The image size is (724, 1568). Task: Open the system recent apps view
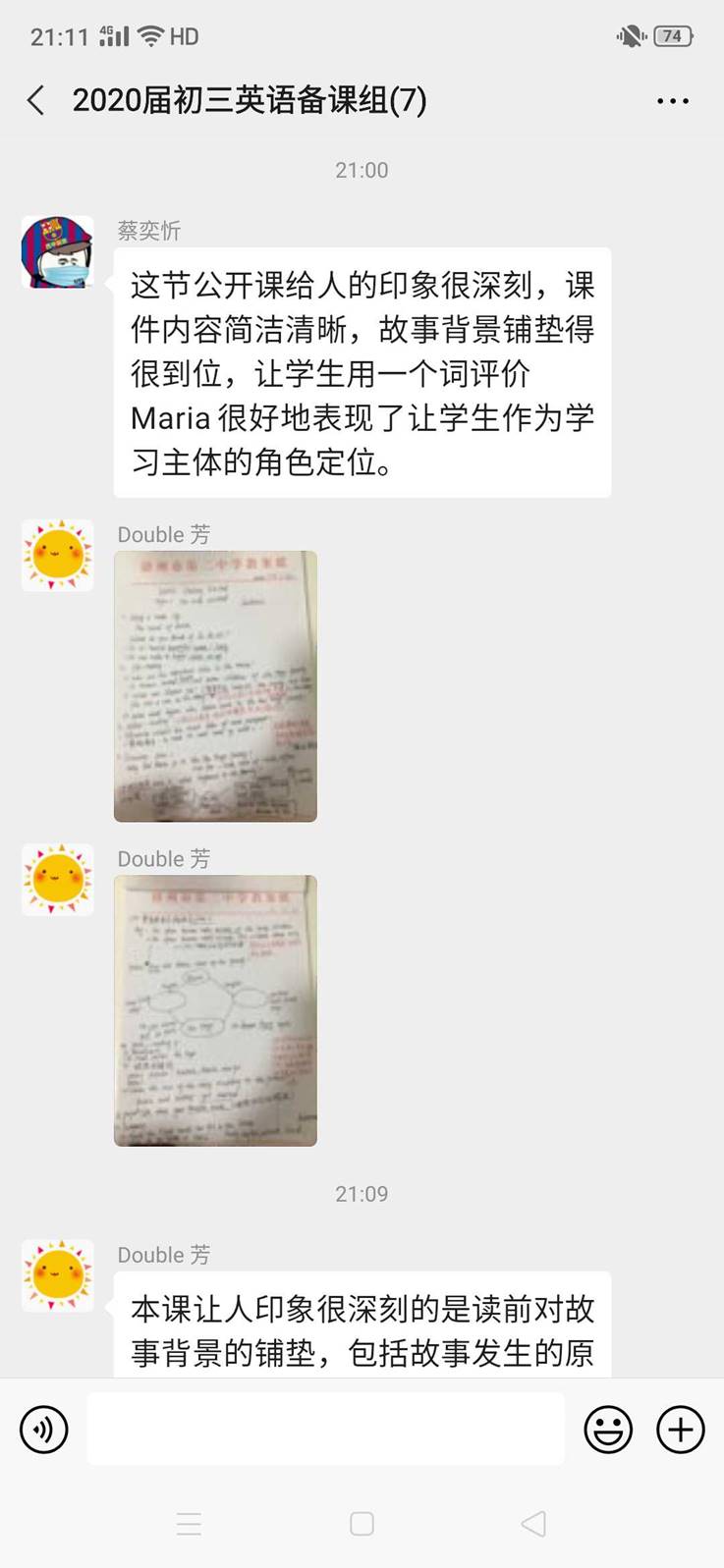pos(189,1523)
